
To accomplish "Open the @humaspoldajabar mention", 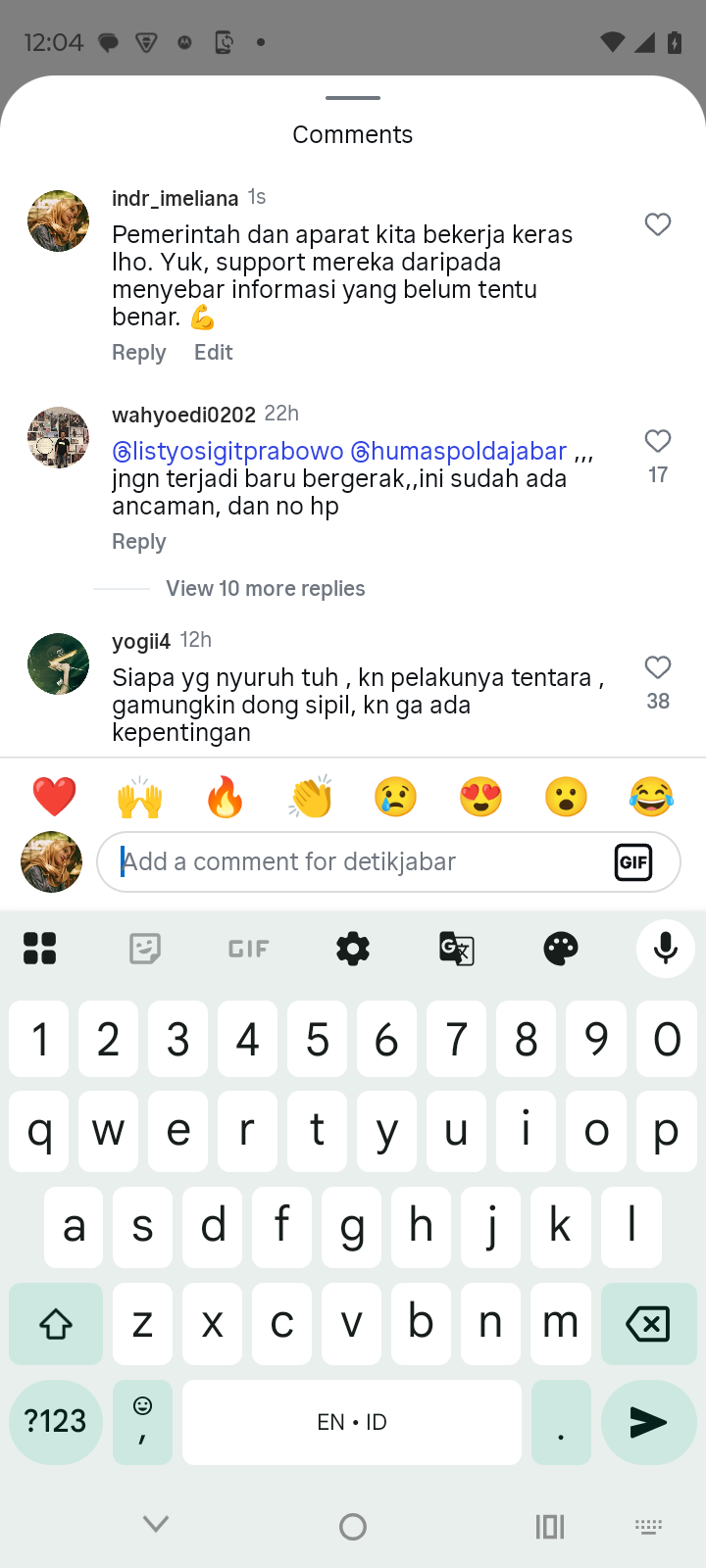I will tap(459, 451).
